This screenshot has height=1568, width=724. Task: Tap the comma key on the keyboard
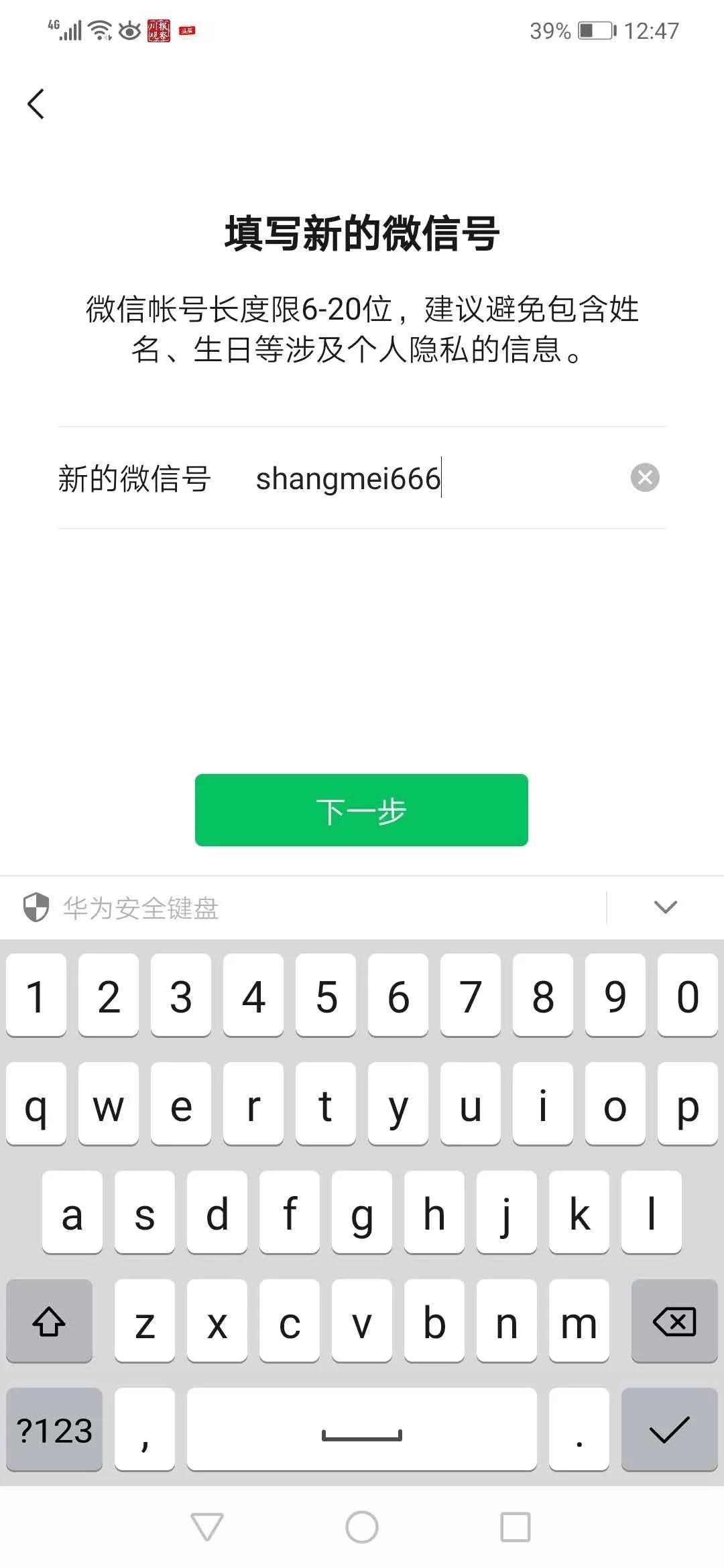point(144,1431)
